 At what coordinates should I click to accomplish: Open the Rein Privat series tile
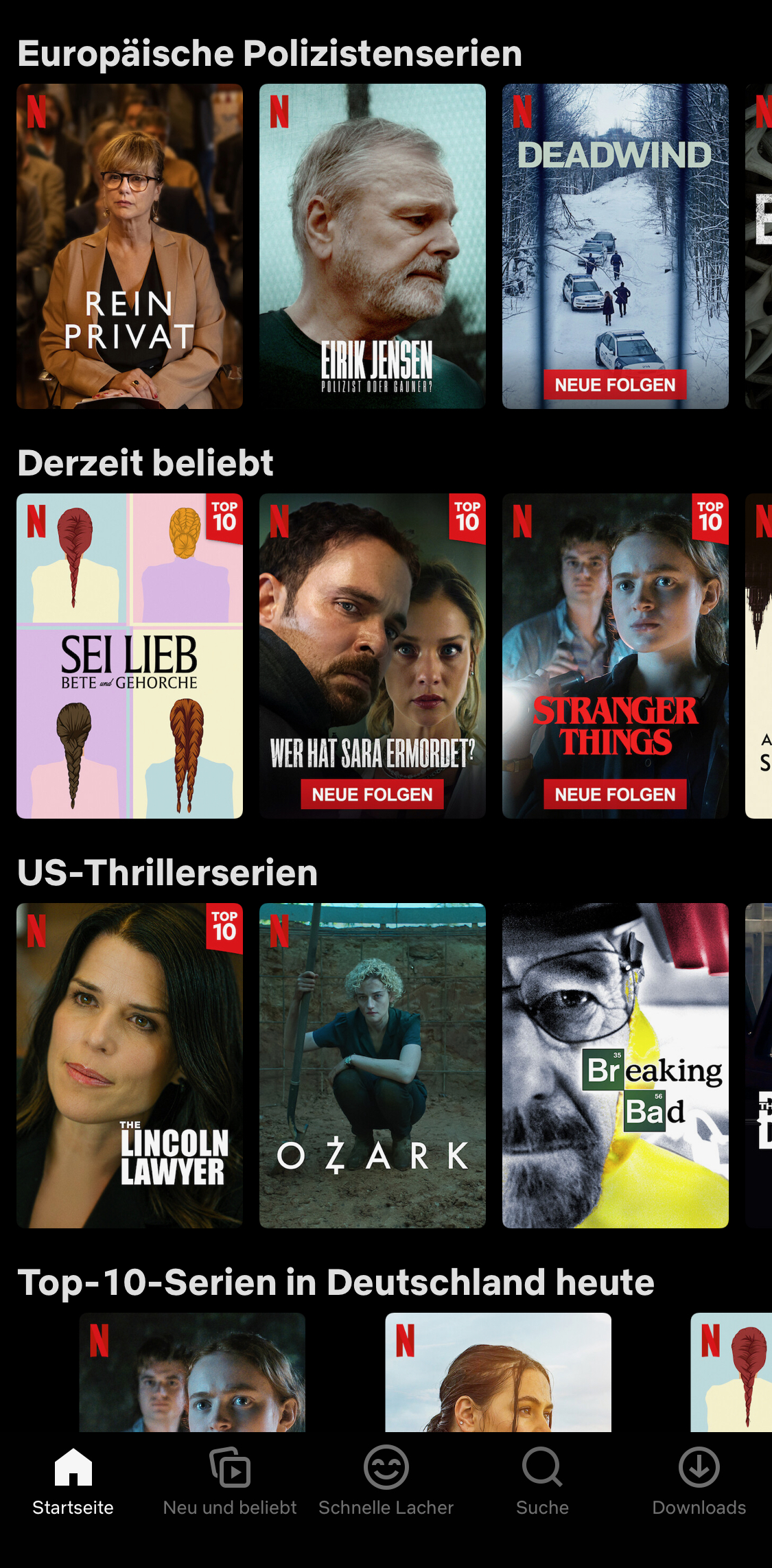coord(130,246)
